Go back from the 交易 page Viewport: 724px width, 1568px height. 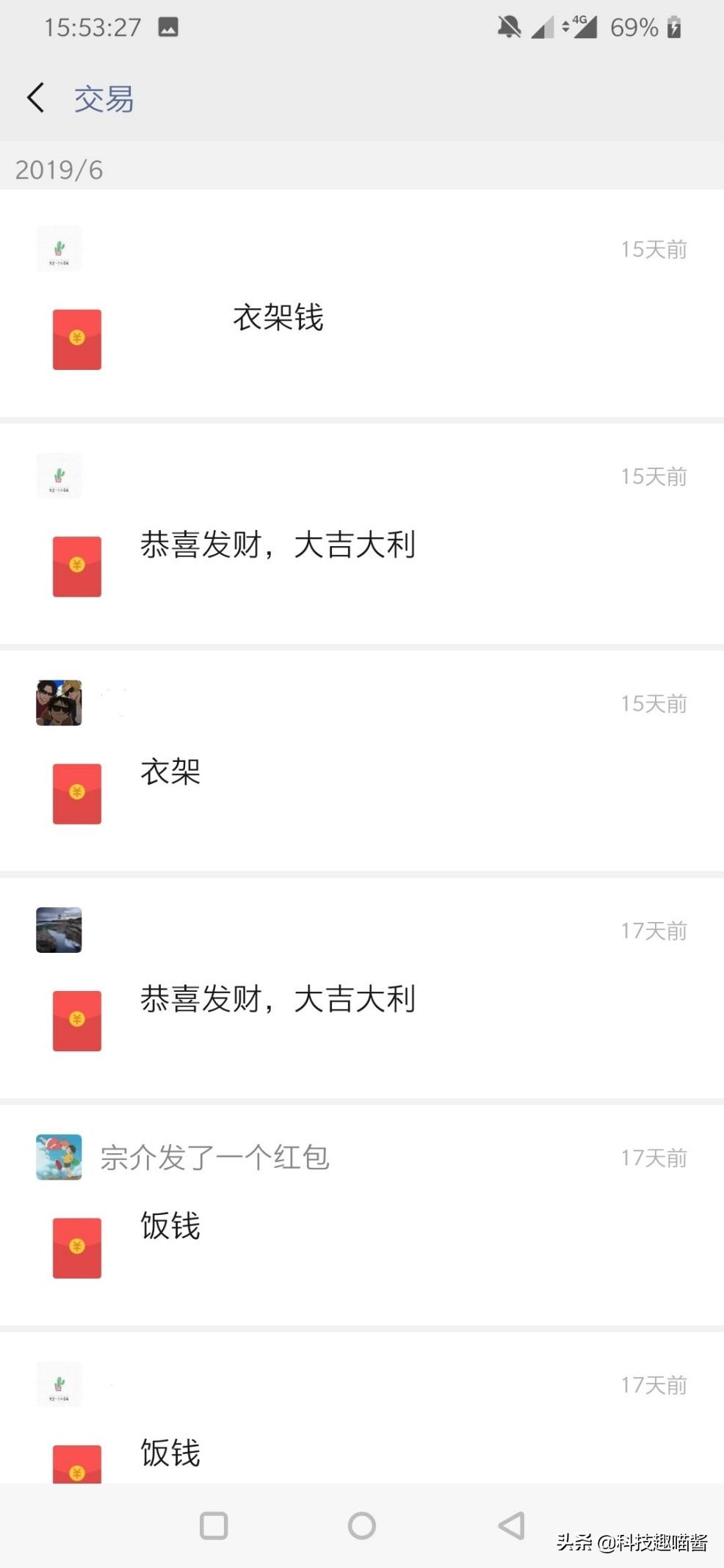pos(35,98)
